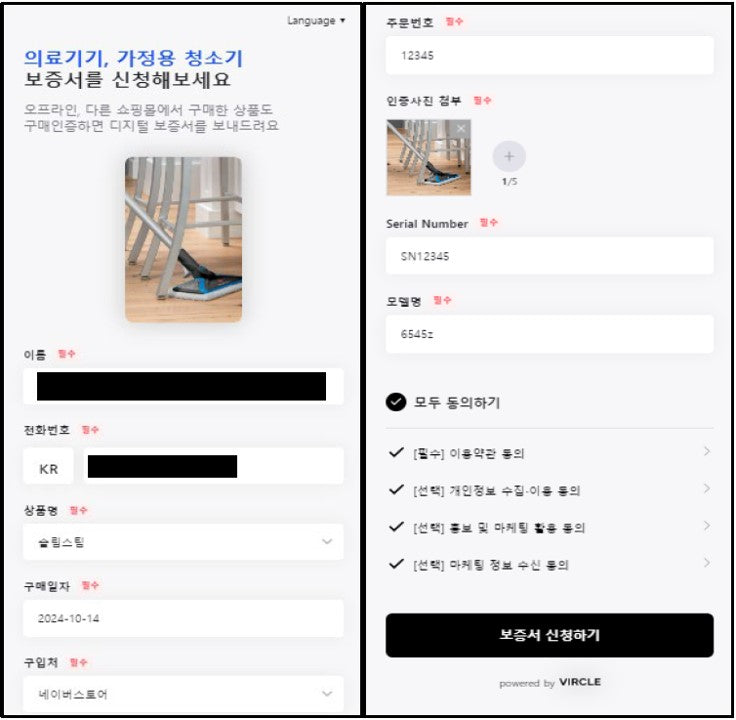The image size is (736, 720).
Task: View details of 마케팅 정보 수신 동의
Action: 706,563
